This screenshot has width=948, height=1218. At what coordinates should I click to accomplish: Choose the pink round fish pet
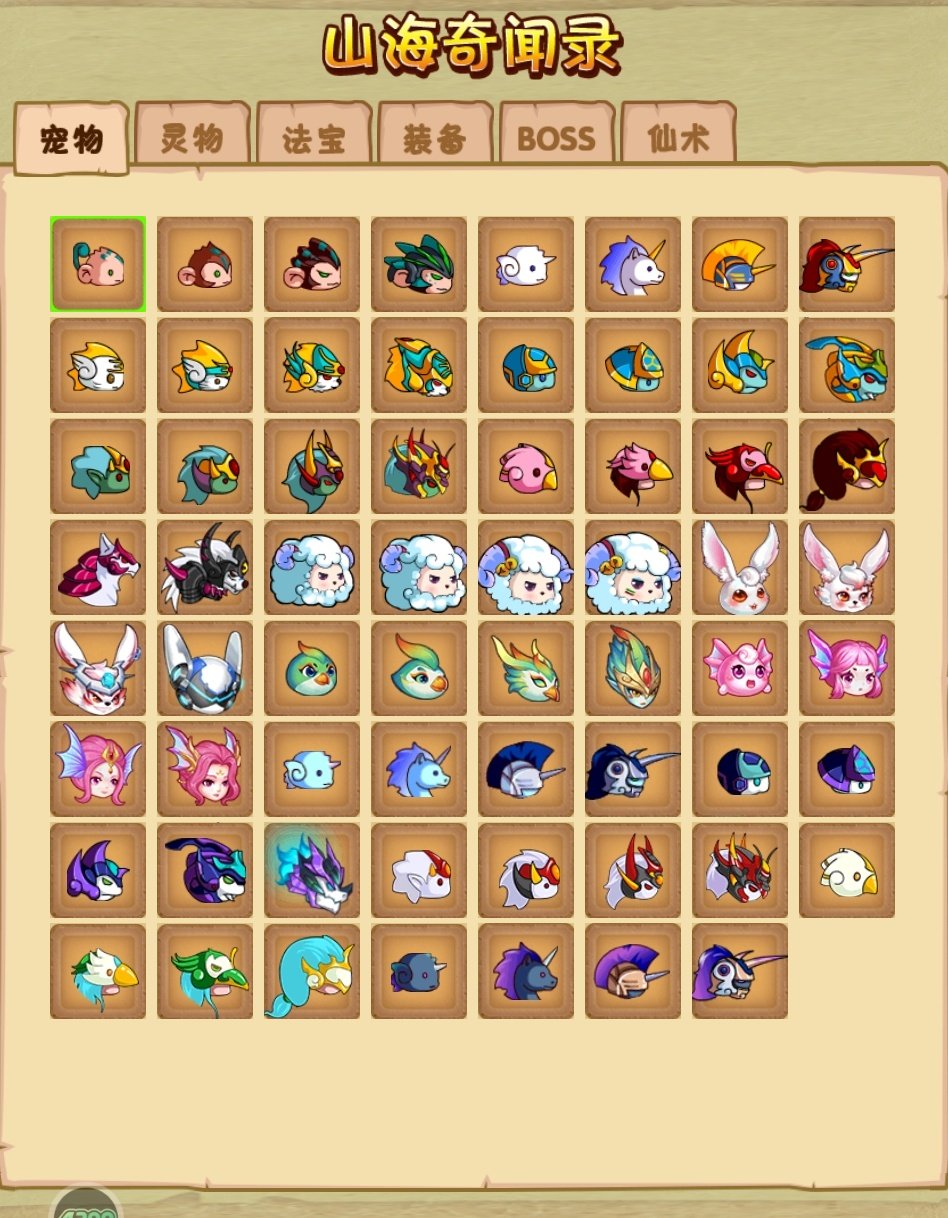pyautogui.click(x=740, y=668)
